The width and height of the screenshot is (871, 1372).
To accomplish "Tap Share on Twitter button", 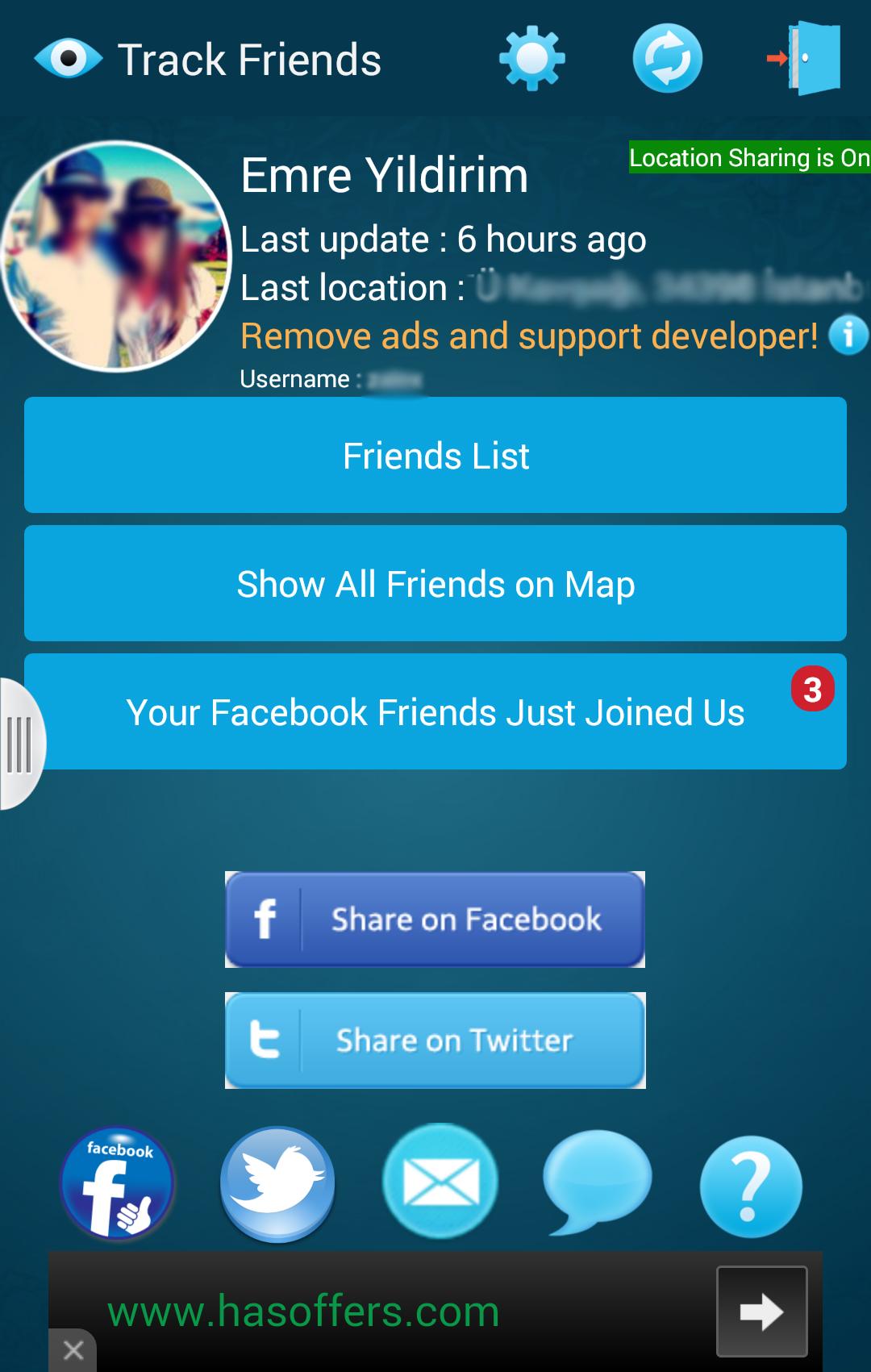I will (x=435, y=1040).
